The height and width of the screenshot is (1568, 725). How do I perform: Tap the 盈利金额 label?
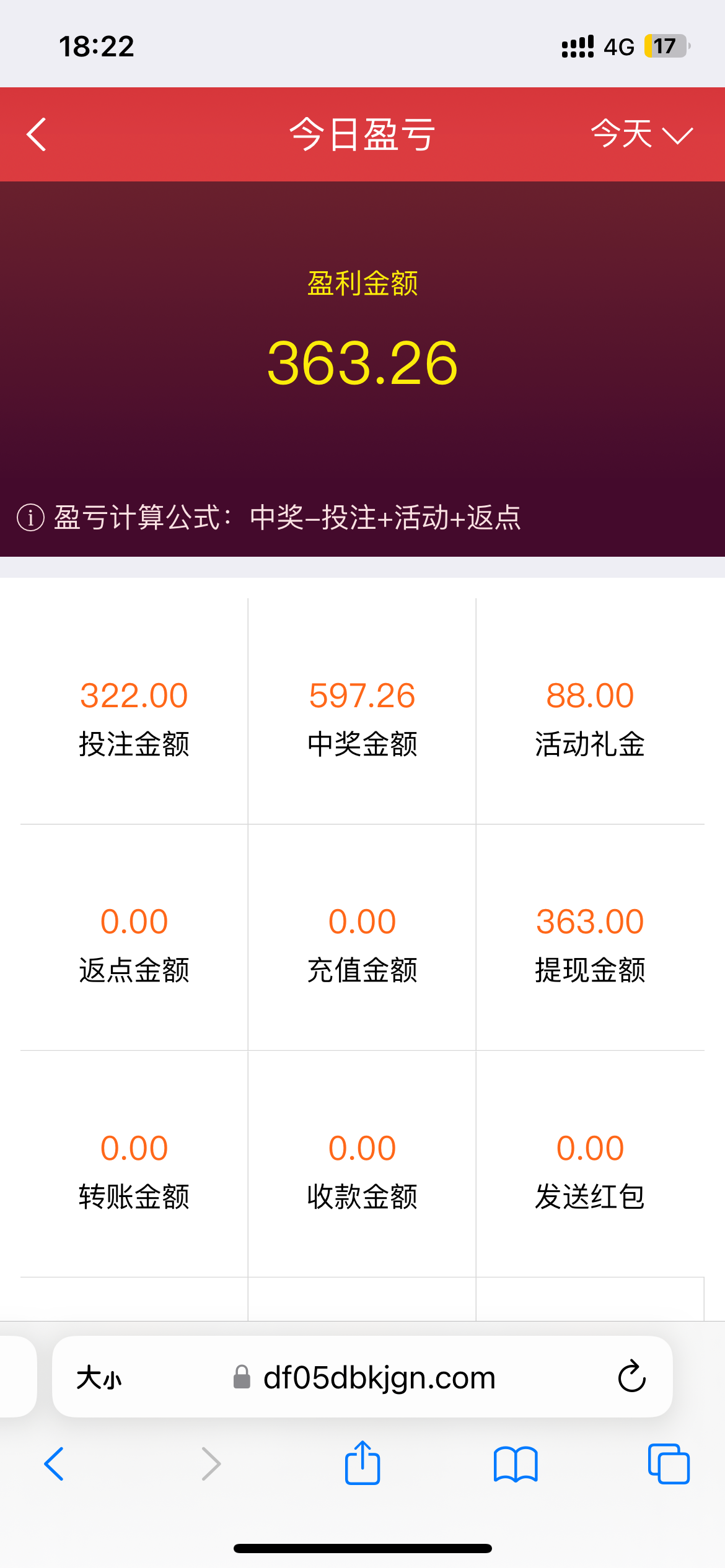pos(362,284)
